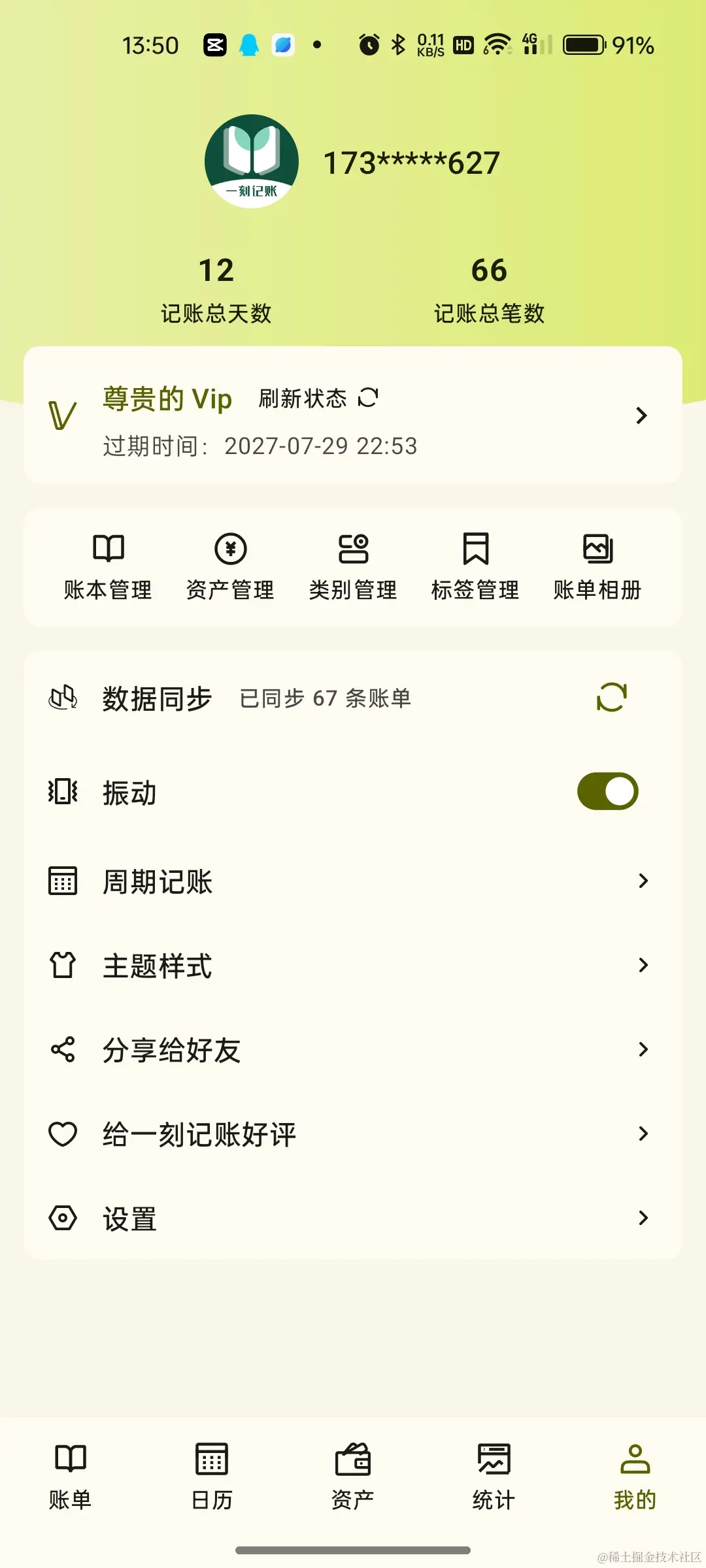Tap the profile avatar image
Screen dimensions: 706x1568
(252, 161)
